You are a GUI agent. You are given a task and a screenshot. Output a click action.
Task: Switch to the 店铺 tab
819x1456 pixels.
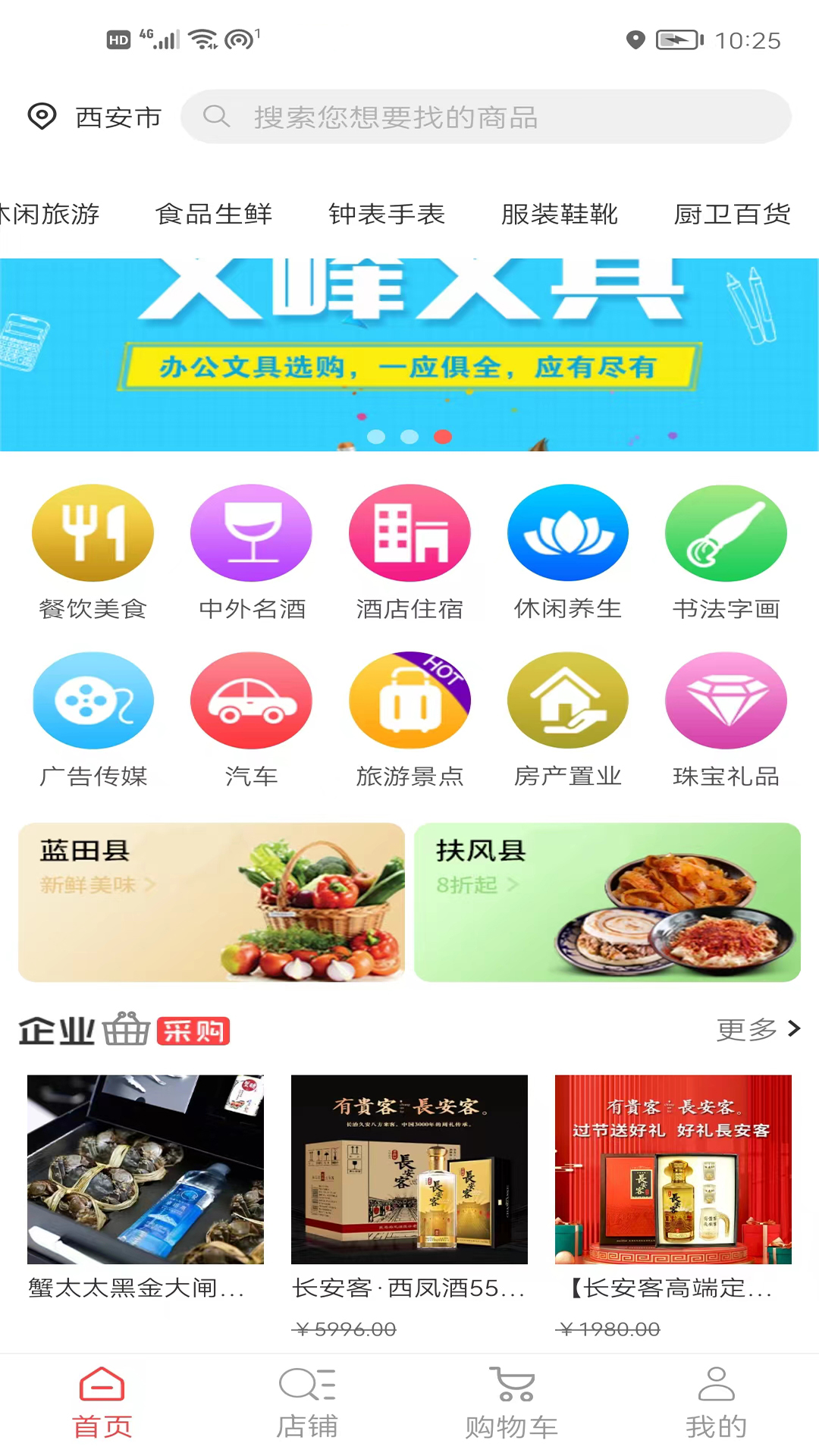click(x=307, y=1404)
